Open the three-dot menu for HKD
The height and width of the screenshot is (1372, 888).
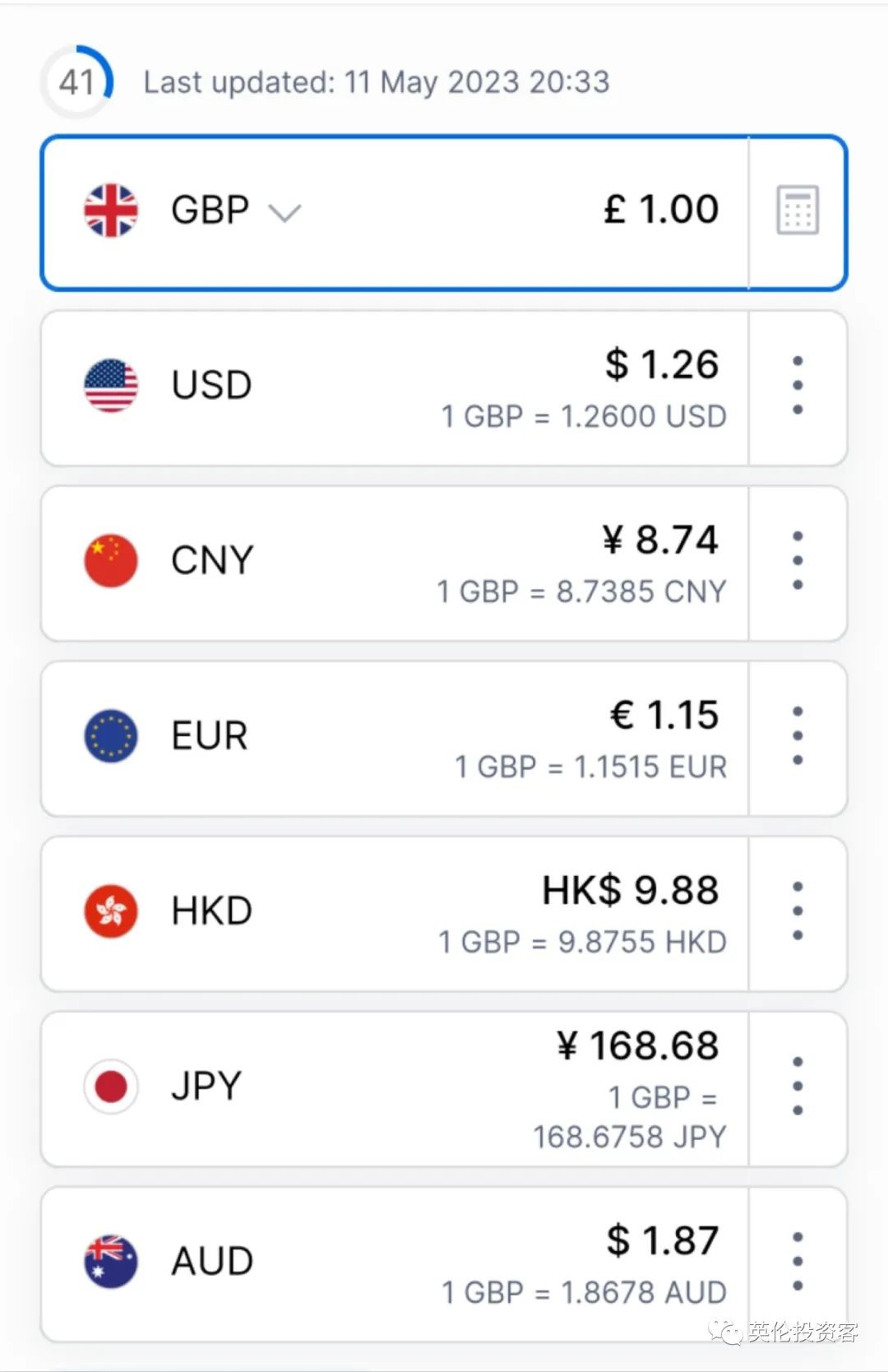click(797, 911)
